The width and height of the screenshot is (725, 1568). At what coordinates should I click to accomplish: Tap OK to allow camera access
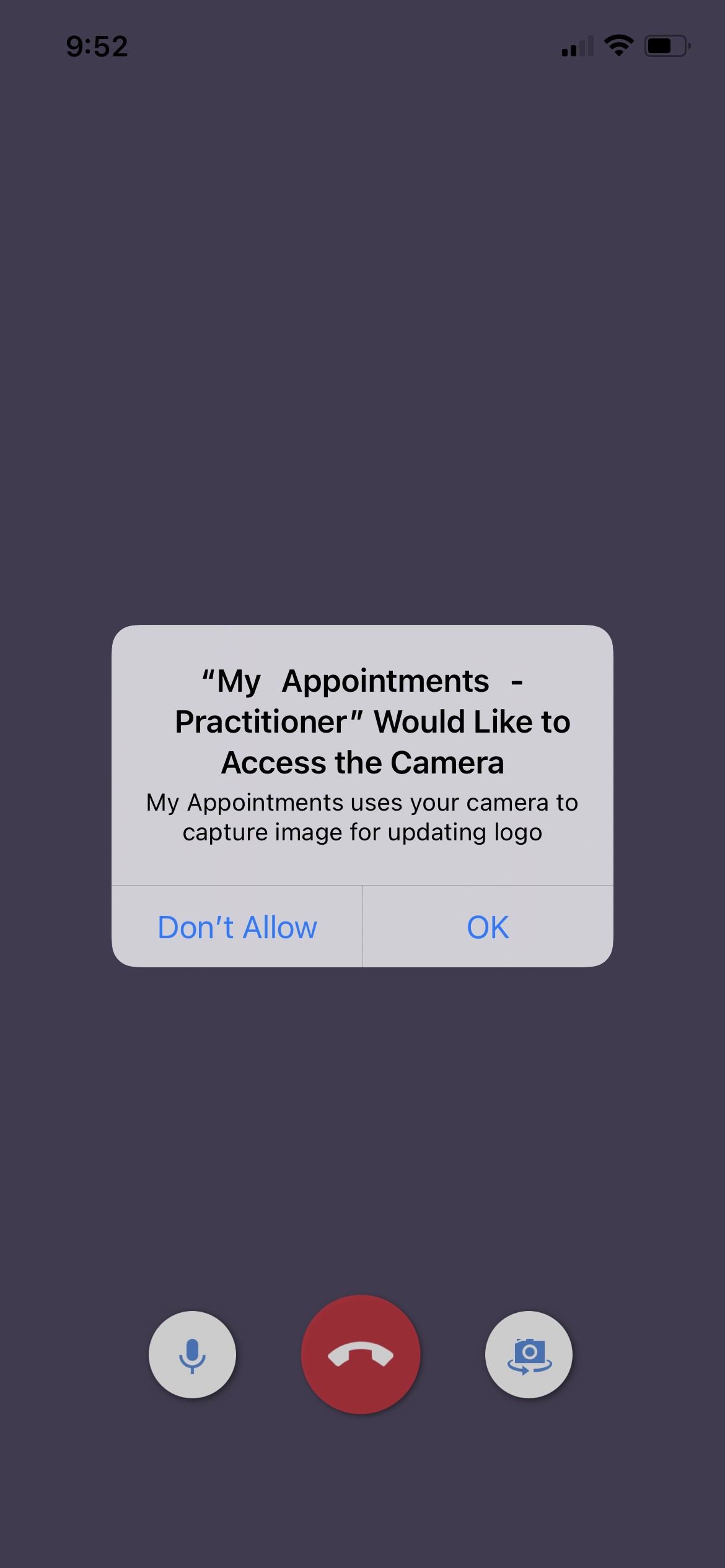[488, 927]
